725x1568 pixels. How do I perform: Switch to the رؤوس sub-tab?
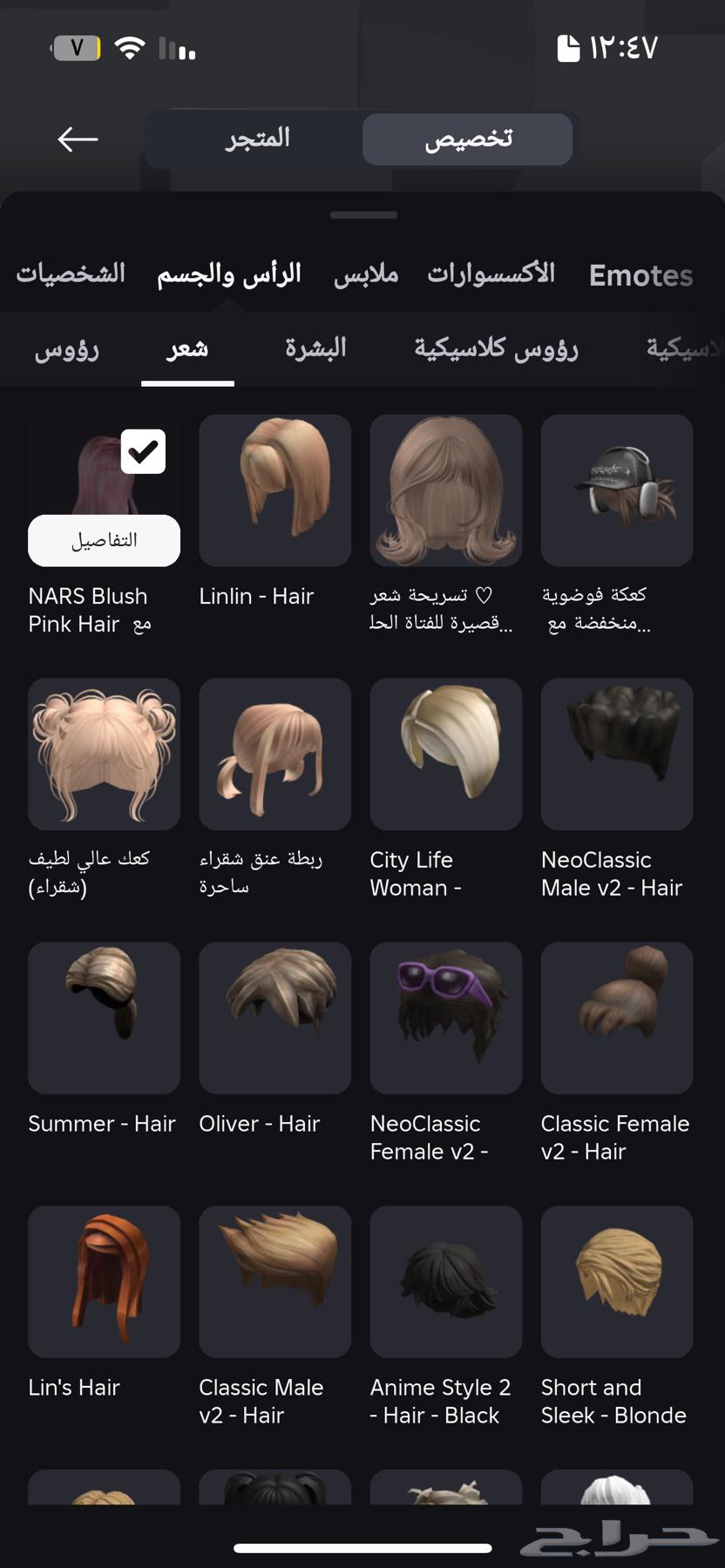click(66, 349)
